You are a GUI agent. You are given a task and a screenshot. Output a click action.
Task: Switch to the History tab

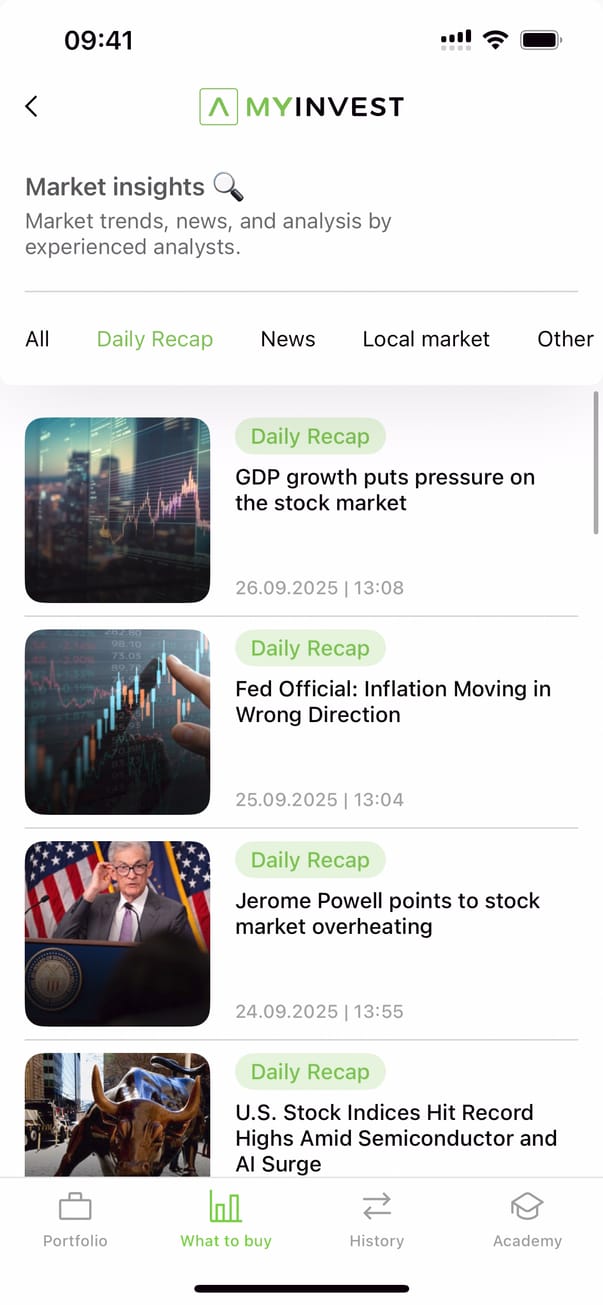pos(377,1220)
